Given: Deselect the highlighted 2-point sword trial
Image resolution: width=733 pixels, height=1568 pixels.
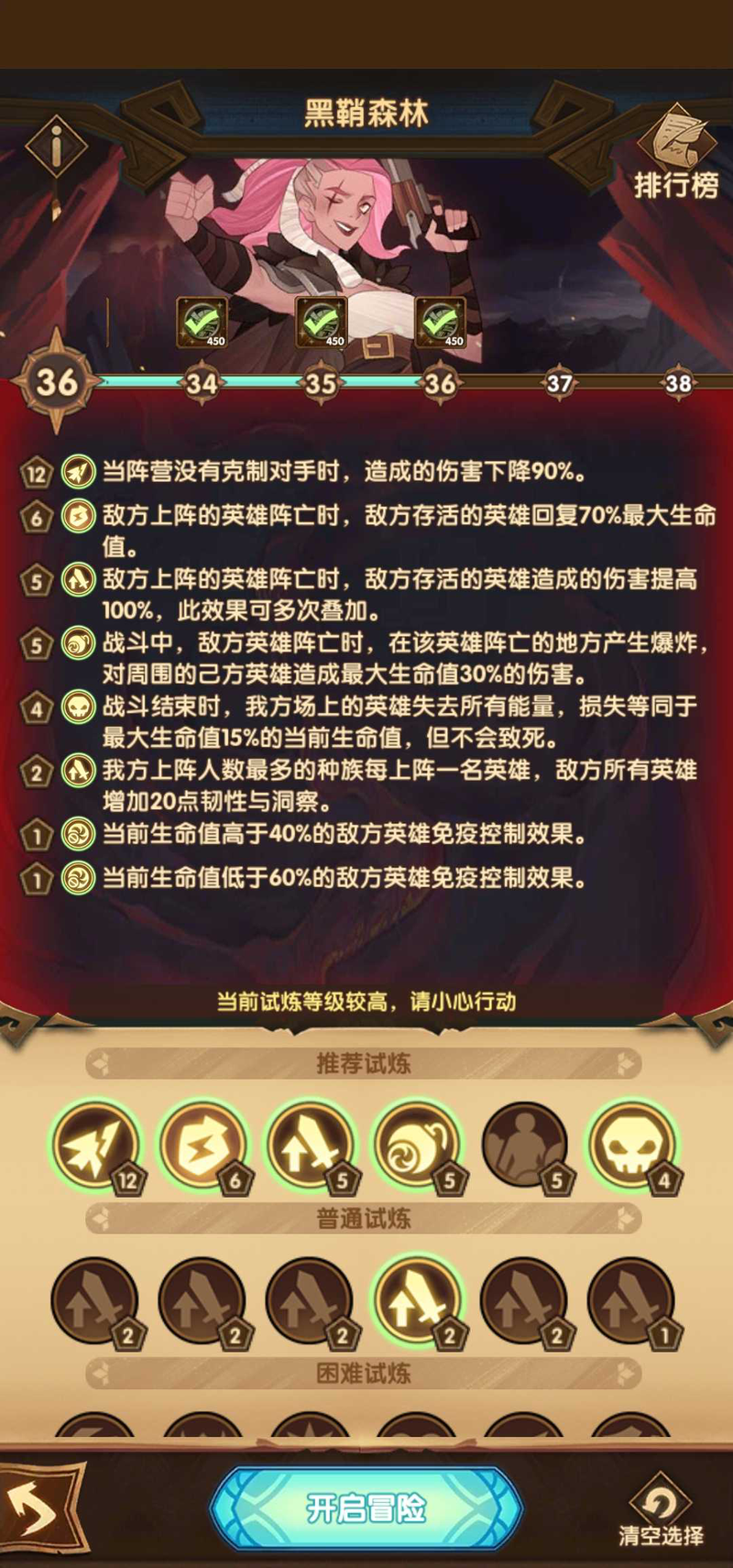Looking at the screenshot, I should pyautogui.click(x=417, y=1301).
